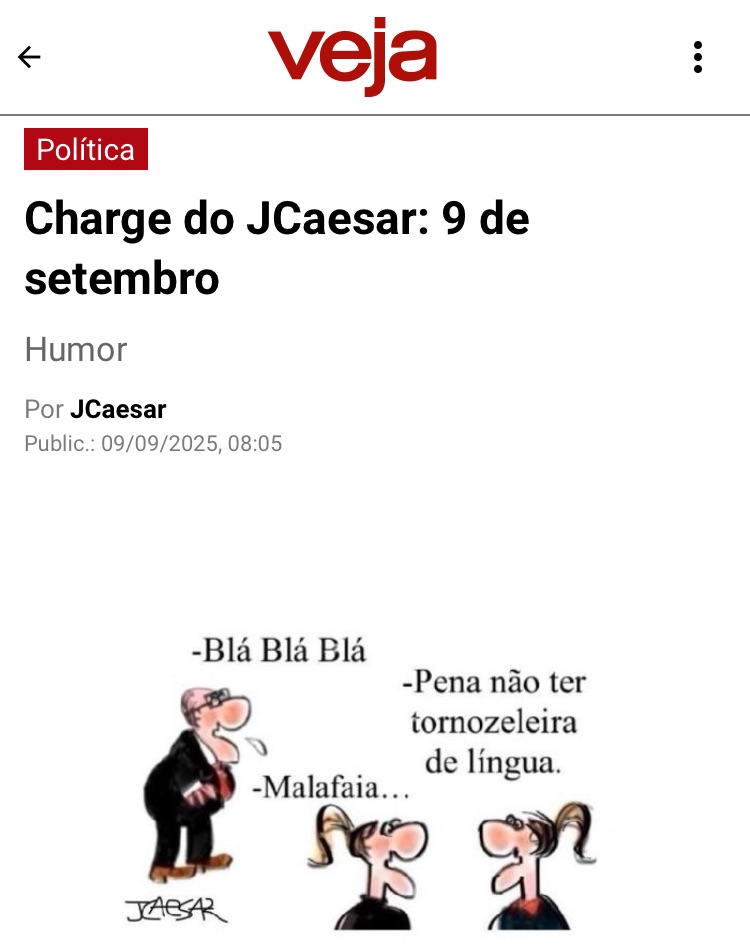The width and height of the screenshot is (750, 952).
Task: Open the three-dot overflow menu
Action: coord(697,57)
